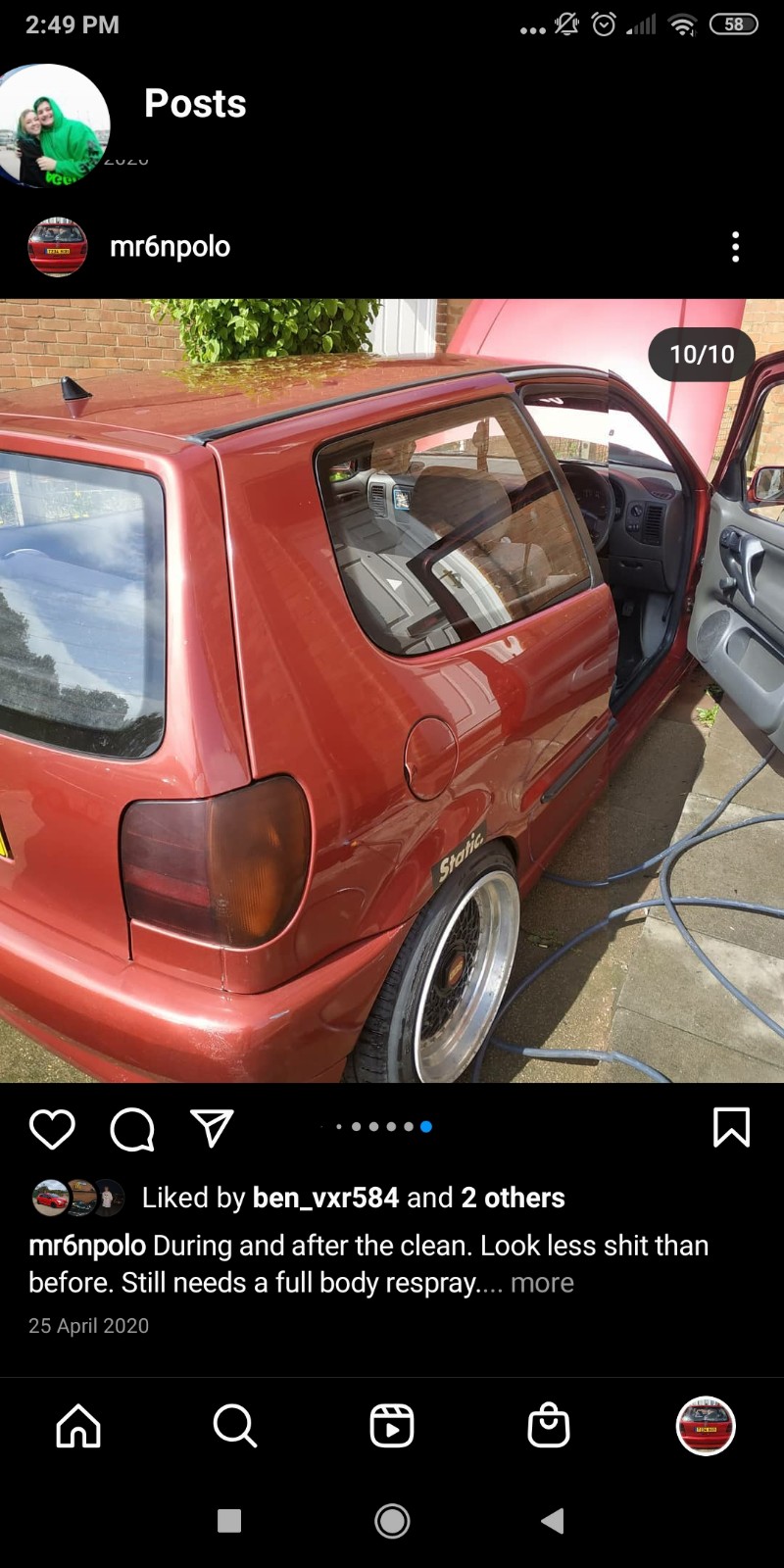View ben_vxr584's profile from likes

click(325, 1198)
